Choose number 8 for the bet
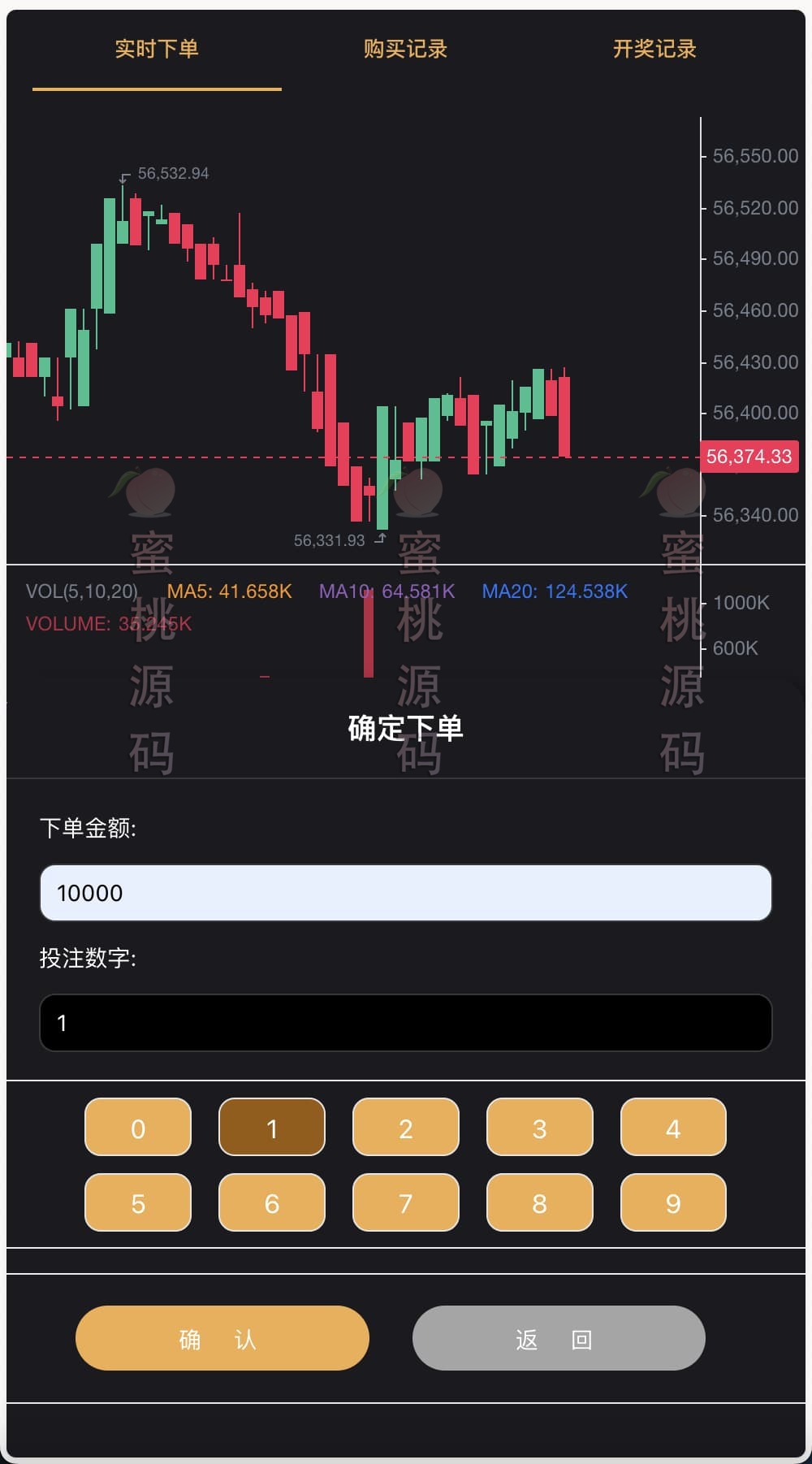 (539, 1203)
